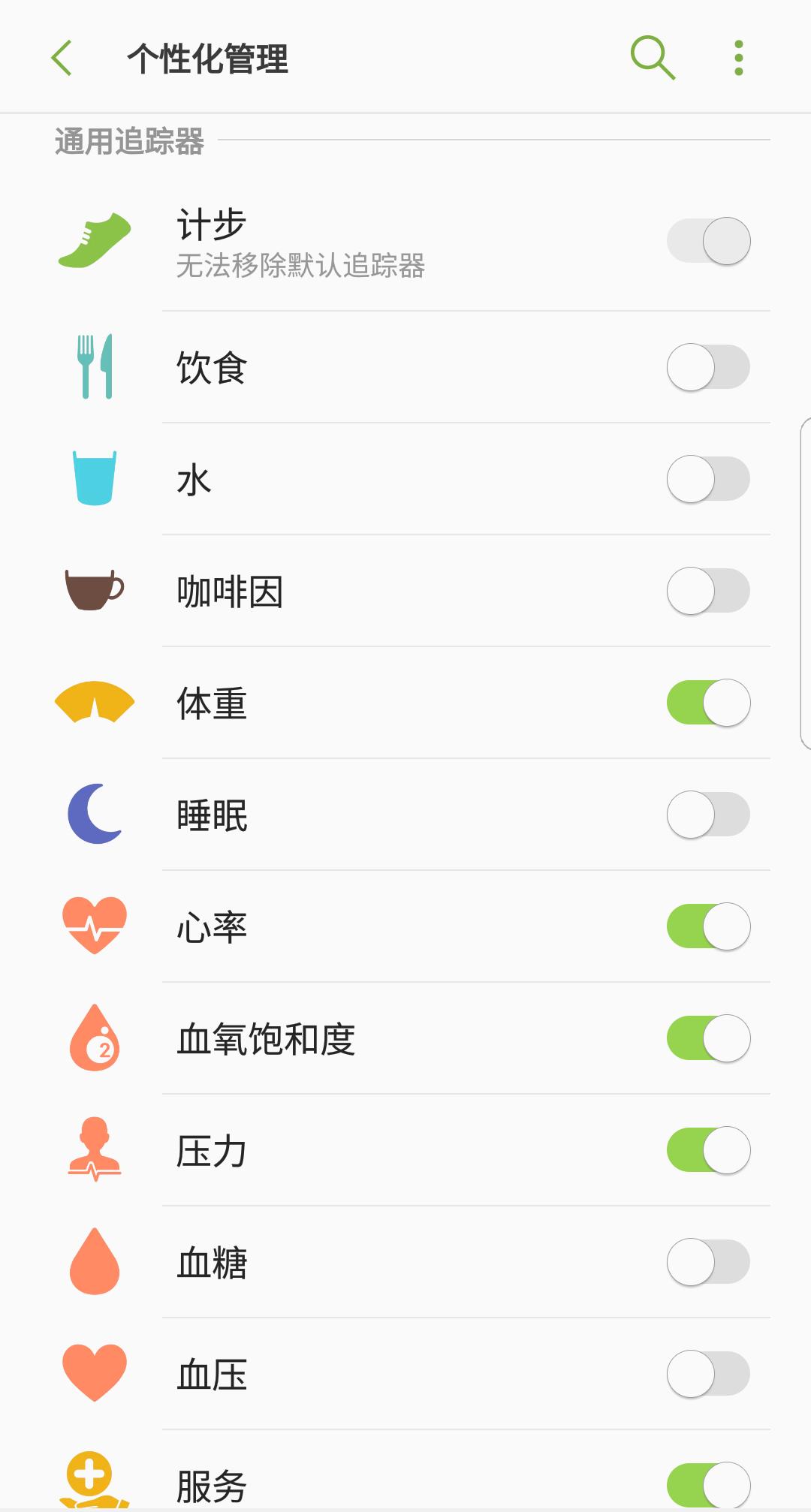Click the blood pressure heart icon
This screenshot has height=1512, width=811.
pos(95,1373)
